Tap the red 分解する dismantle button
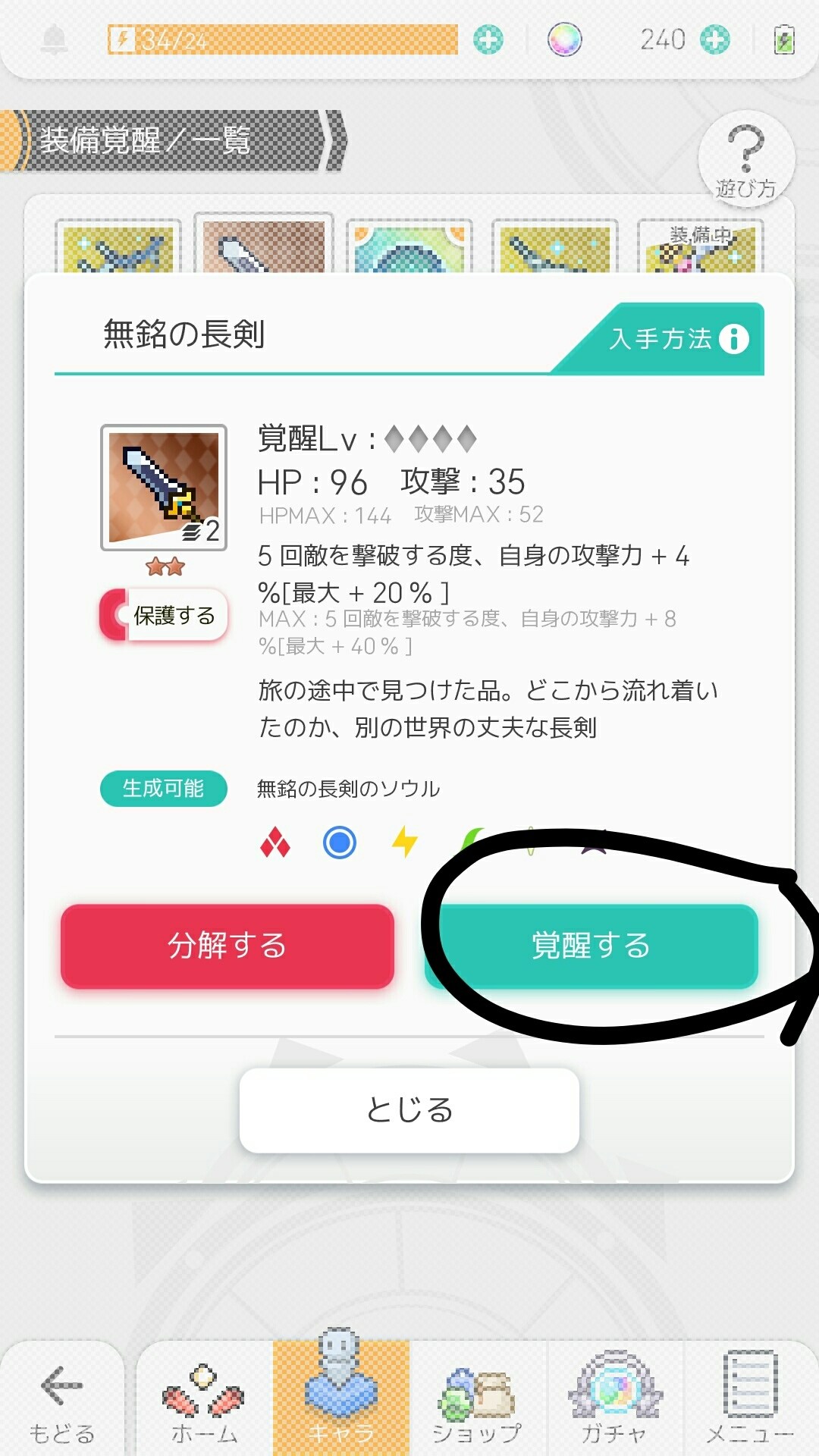The image size is (819, 1456). click(227, 946)
